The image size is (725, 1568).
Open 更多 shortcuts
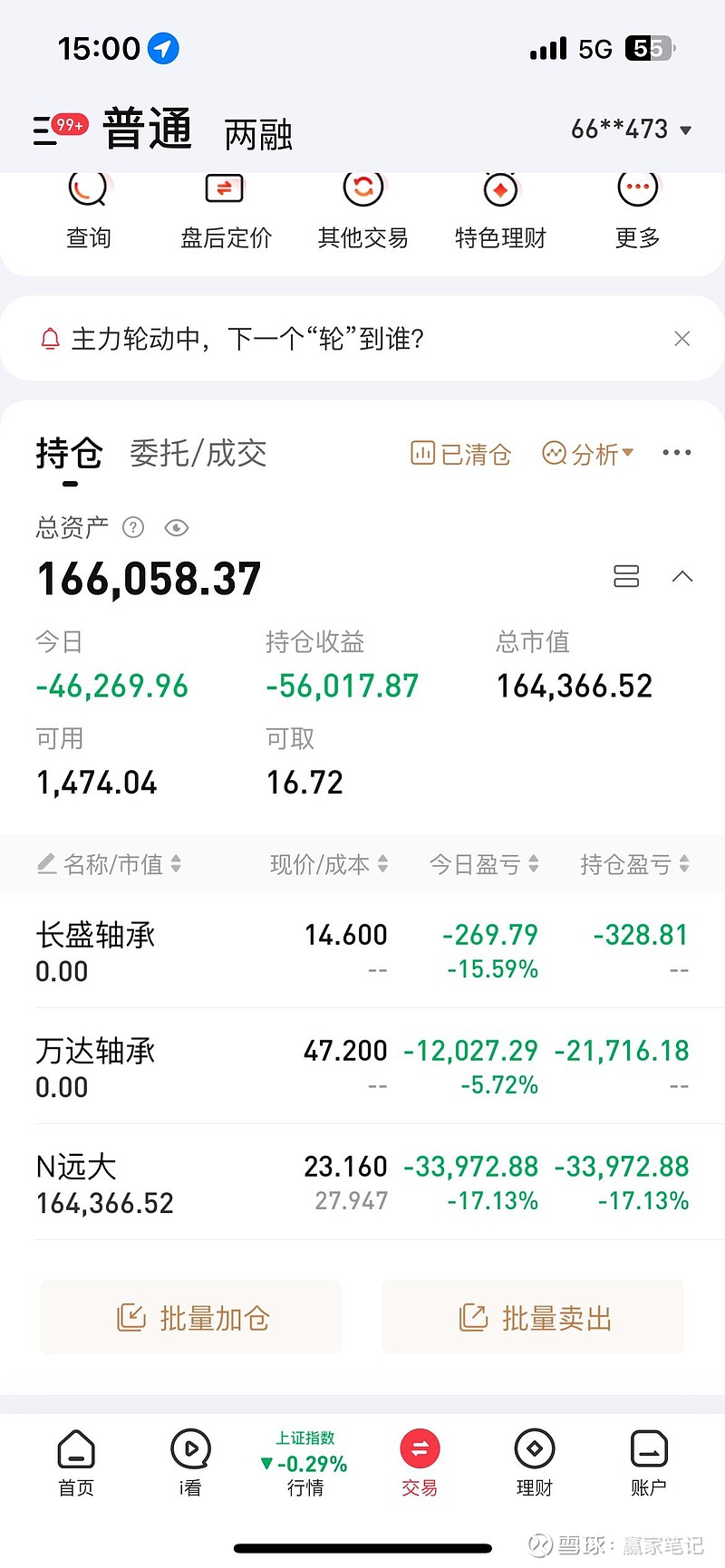tap(637, 212)
